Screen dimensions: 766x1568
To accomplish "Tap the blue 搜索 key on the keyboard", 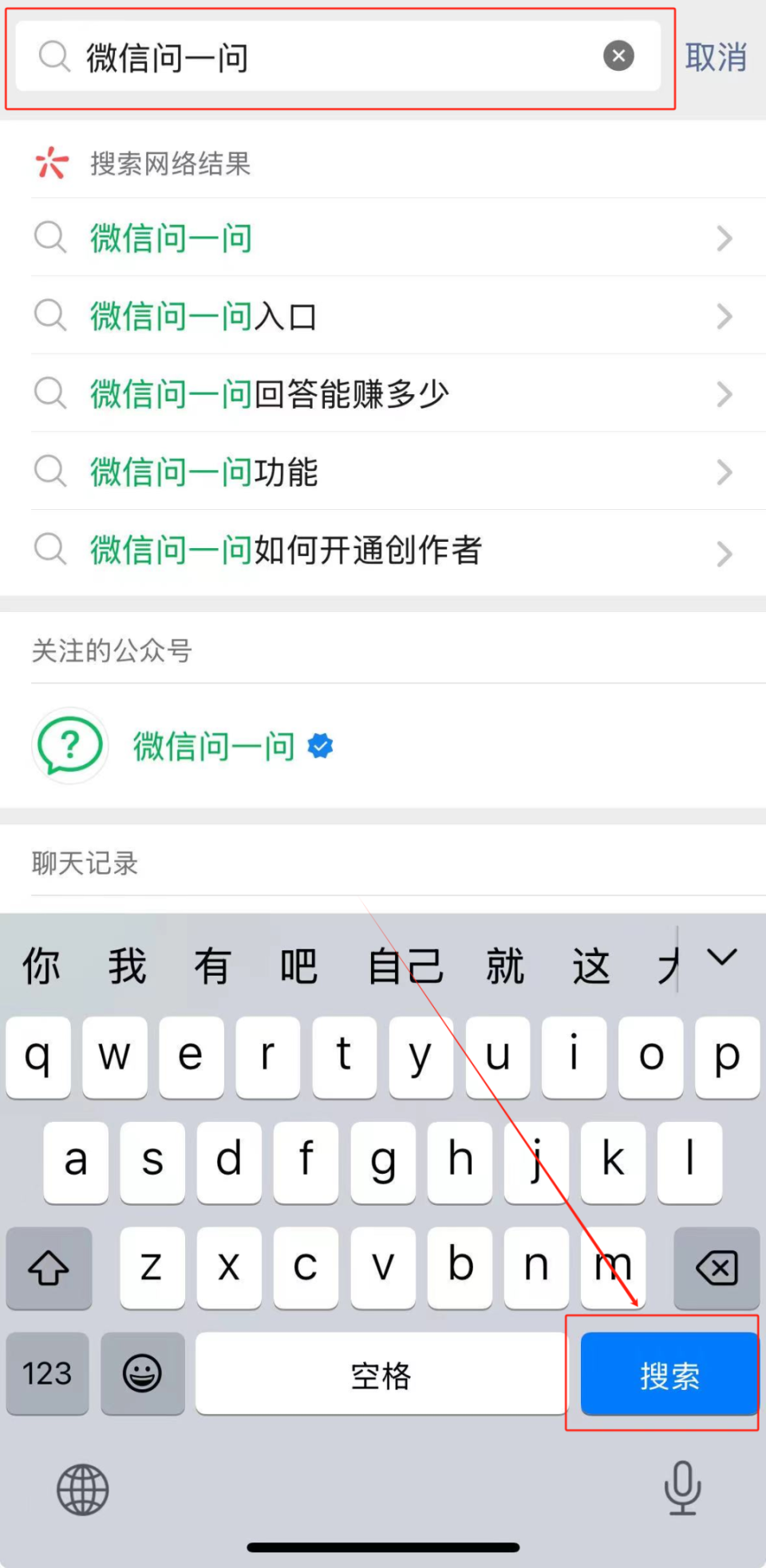I will point(669,1375).
